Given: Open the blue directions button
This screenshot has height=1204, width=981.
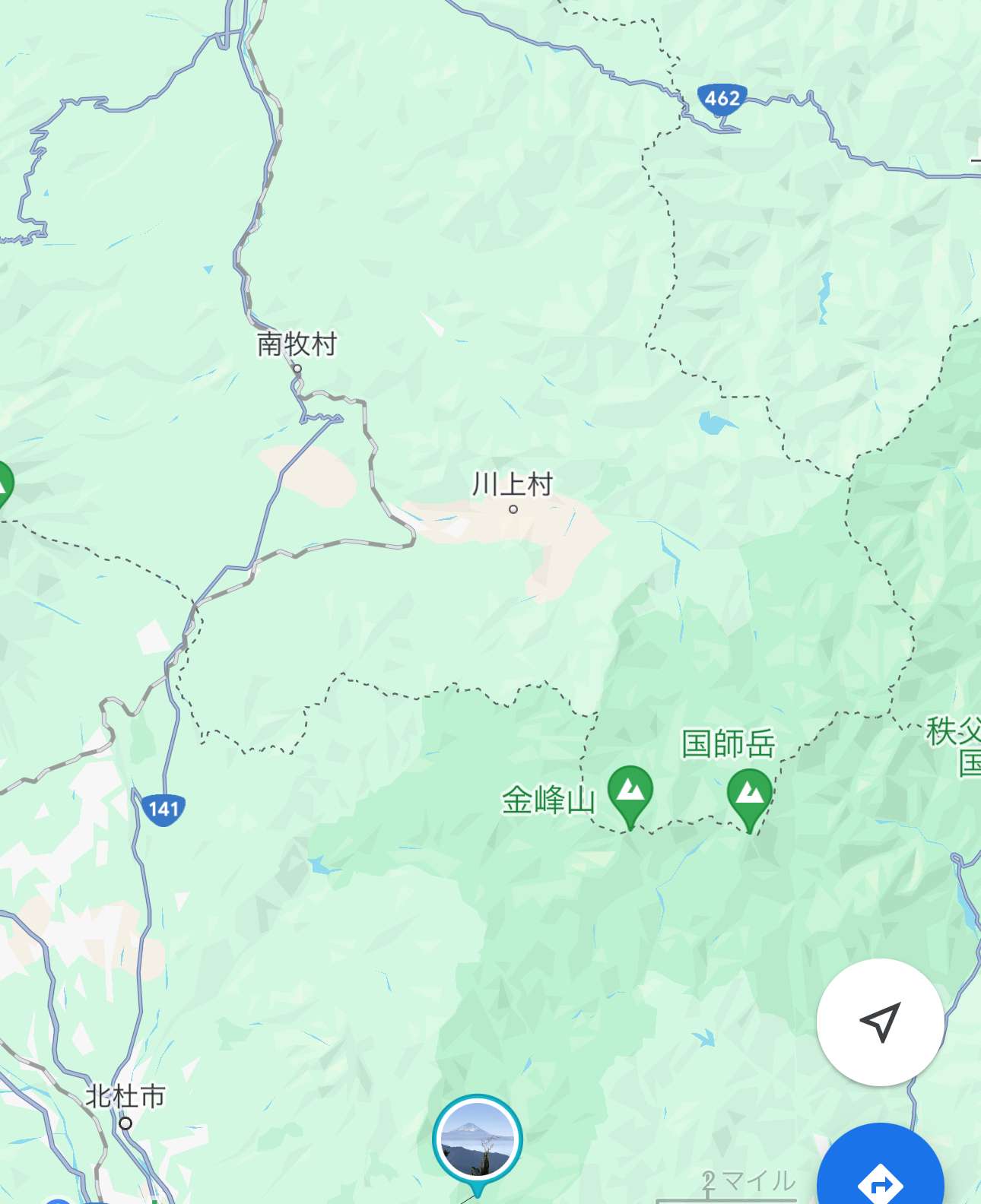Looking at the screenshot, I should click(x=881, y=1174).
